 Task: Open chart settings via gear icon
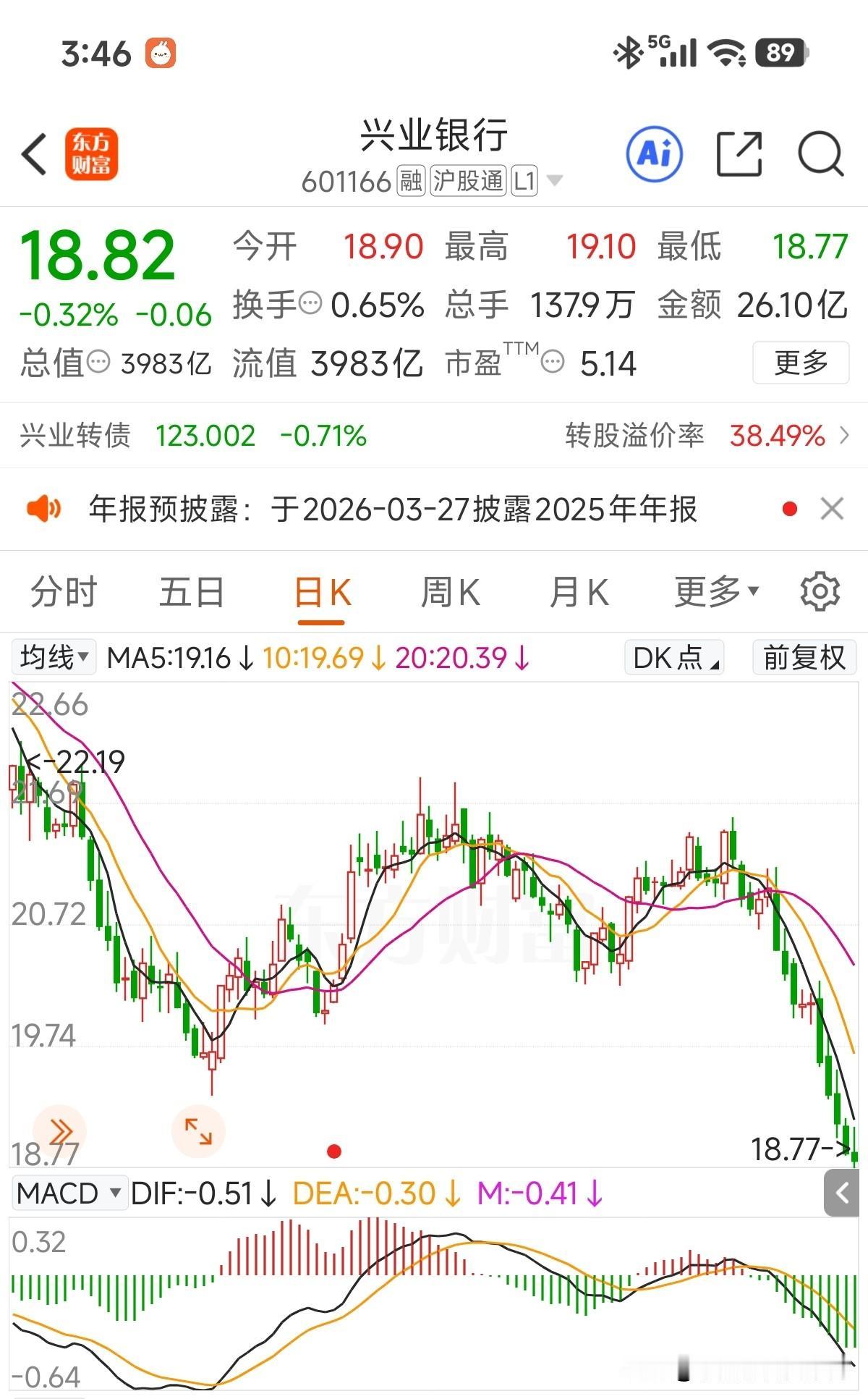(820, 591)
